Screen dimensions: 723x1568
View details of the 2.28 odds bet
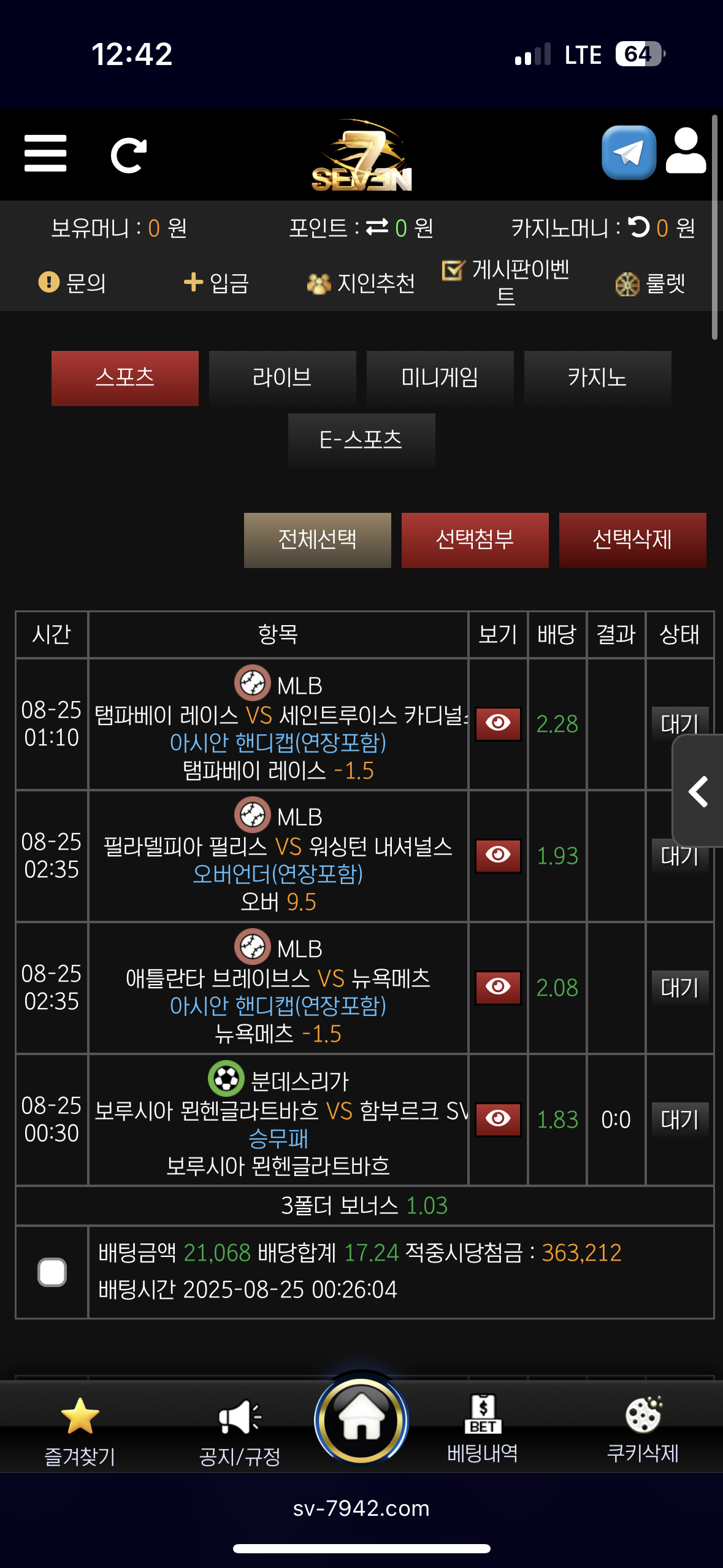tap(498, 724)
